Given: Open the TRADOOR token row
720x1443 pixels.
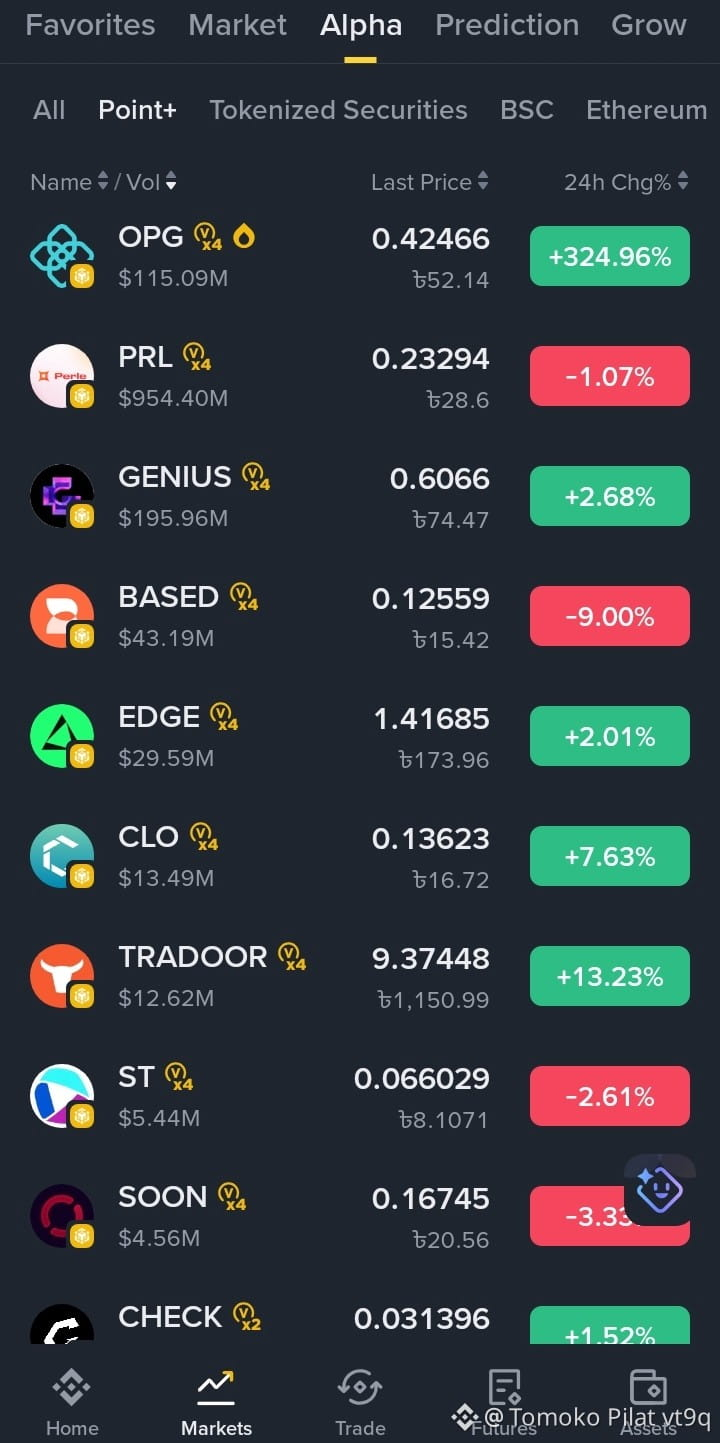Looking at the screenshot, I should 360,977.
